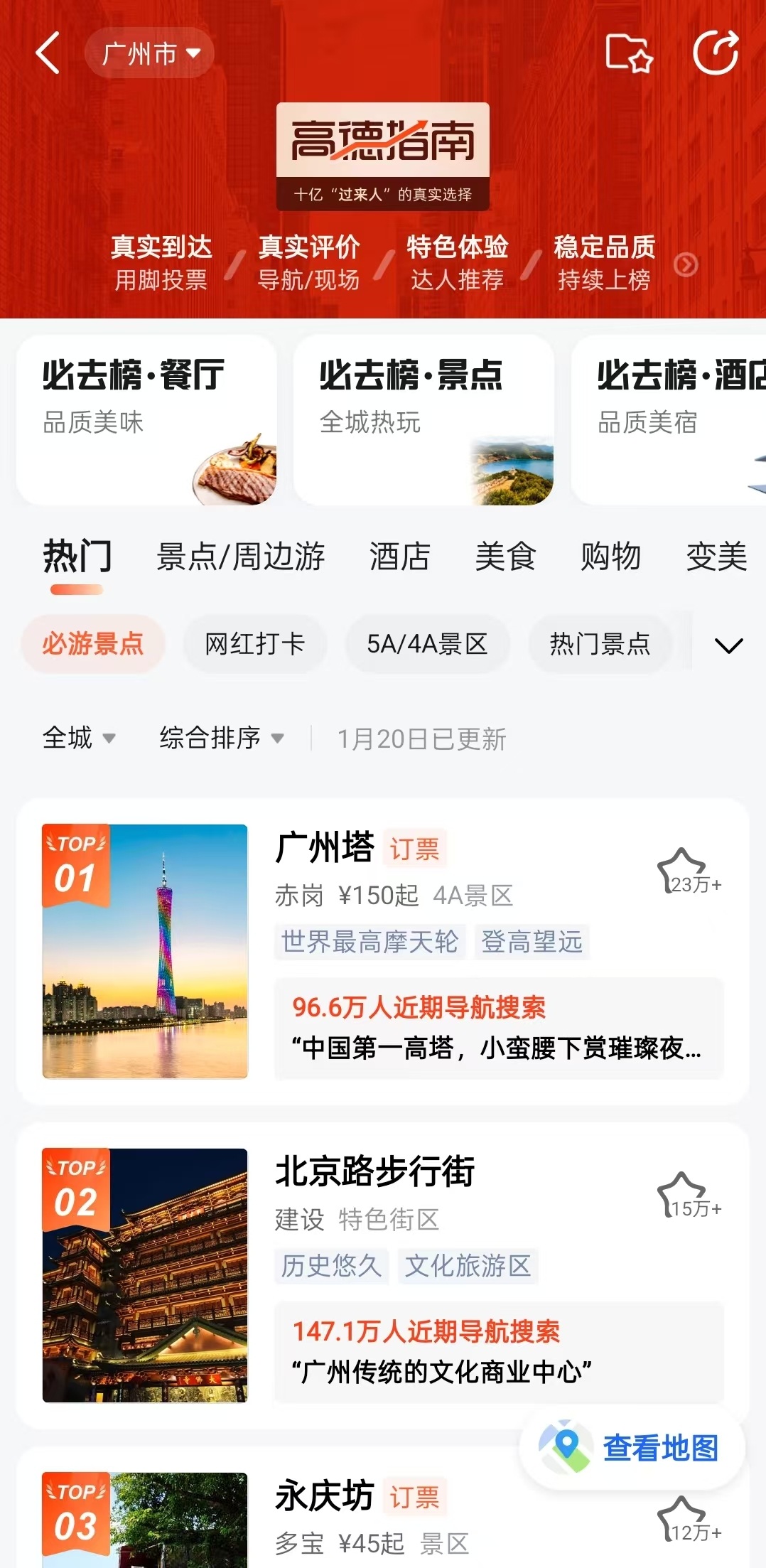Open the 广州市 city selector
Viewport: 766px width, 1568px height.
pos(149,53)
